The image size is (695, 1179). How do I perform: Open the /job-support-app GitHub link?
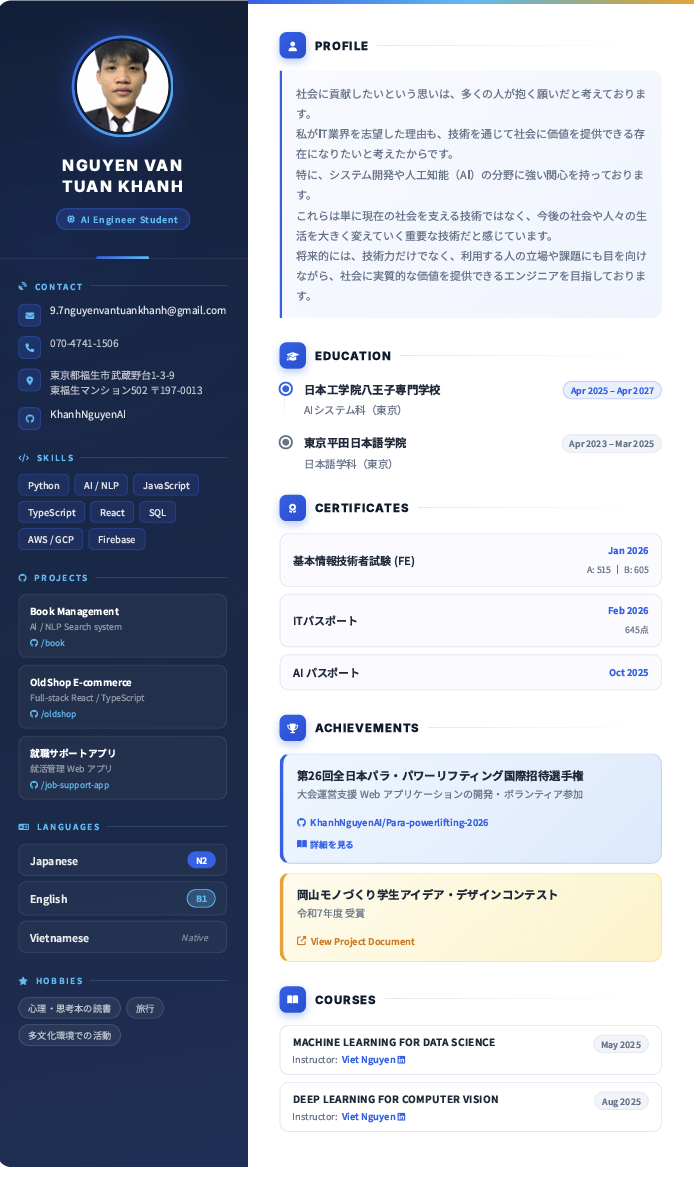(70, 784)
